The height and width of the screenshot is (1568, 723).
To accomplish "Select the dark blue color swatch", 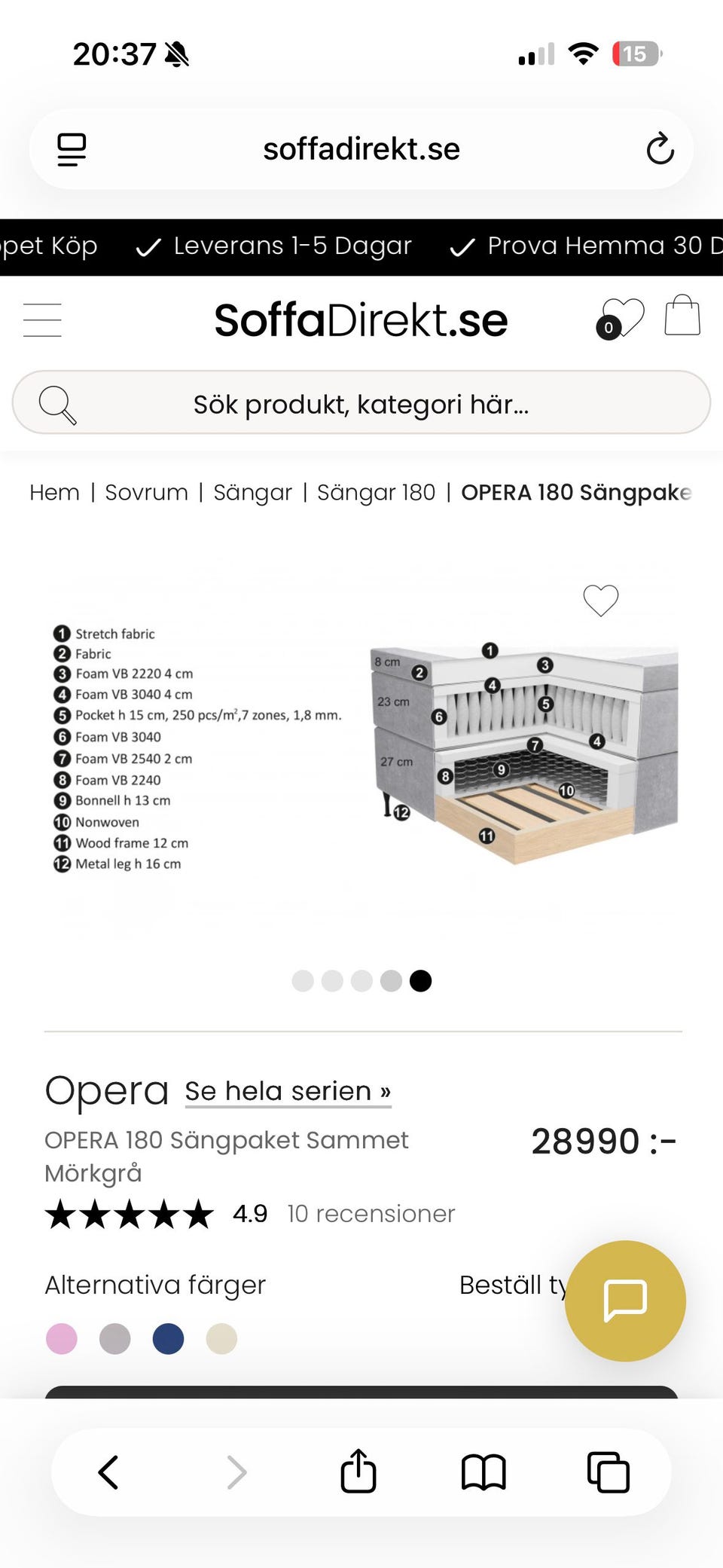I will click(168, 1339).
